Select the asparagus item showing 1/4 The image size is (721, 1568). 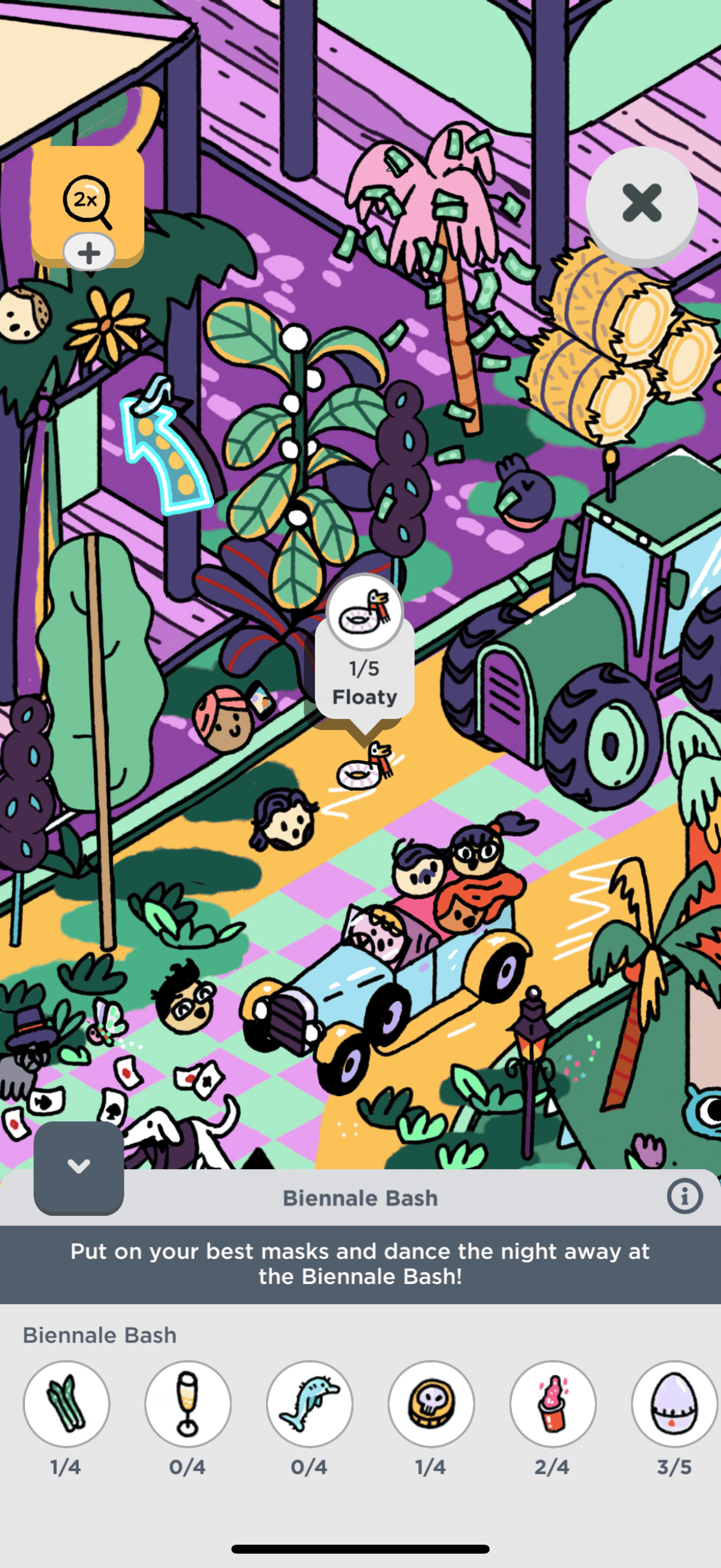coord(66,1404)
